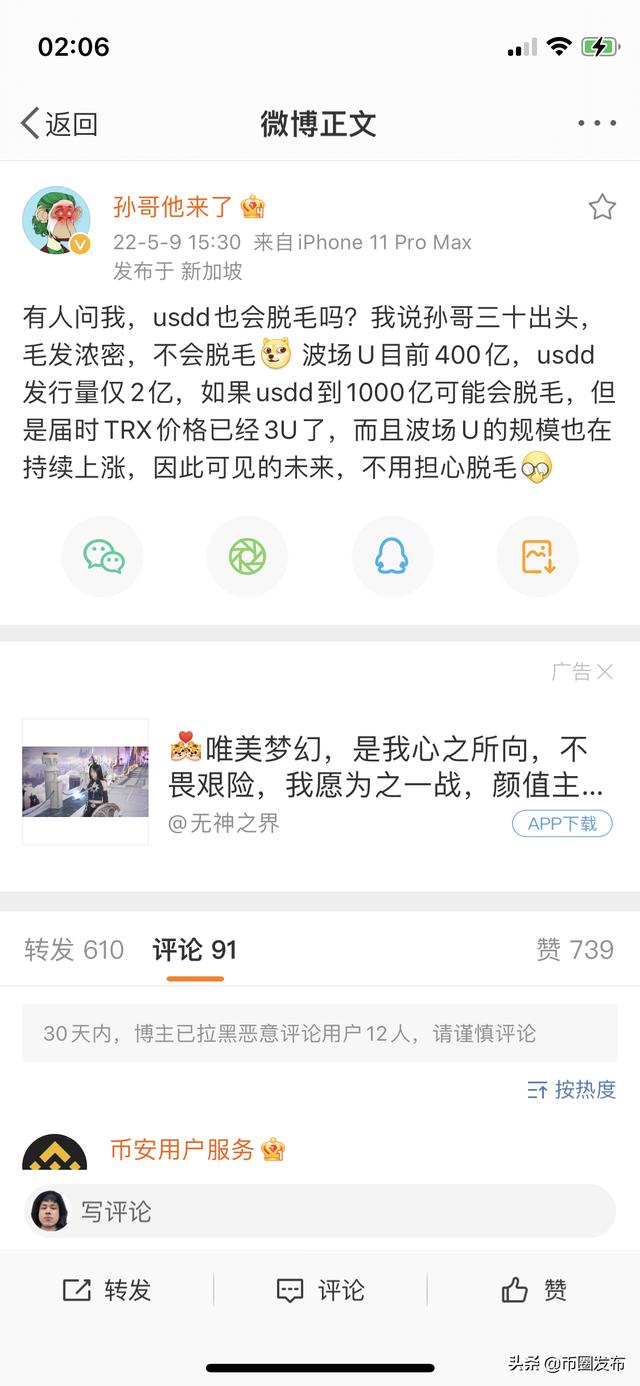This screenshot has height=1386, width=640.
Task: Switch to the 转发 610 tab
Action: tap(74, 950)
